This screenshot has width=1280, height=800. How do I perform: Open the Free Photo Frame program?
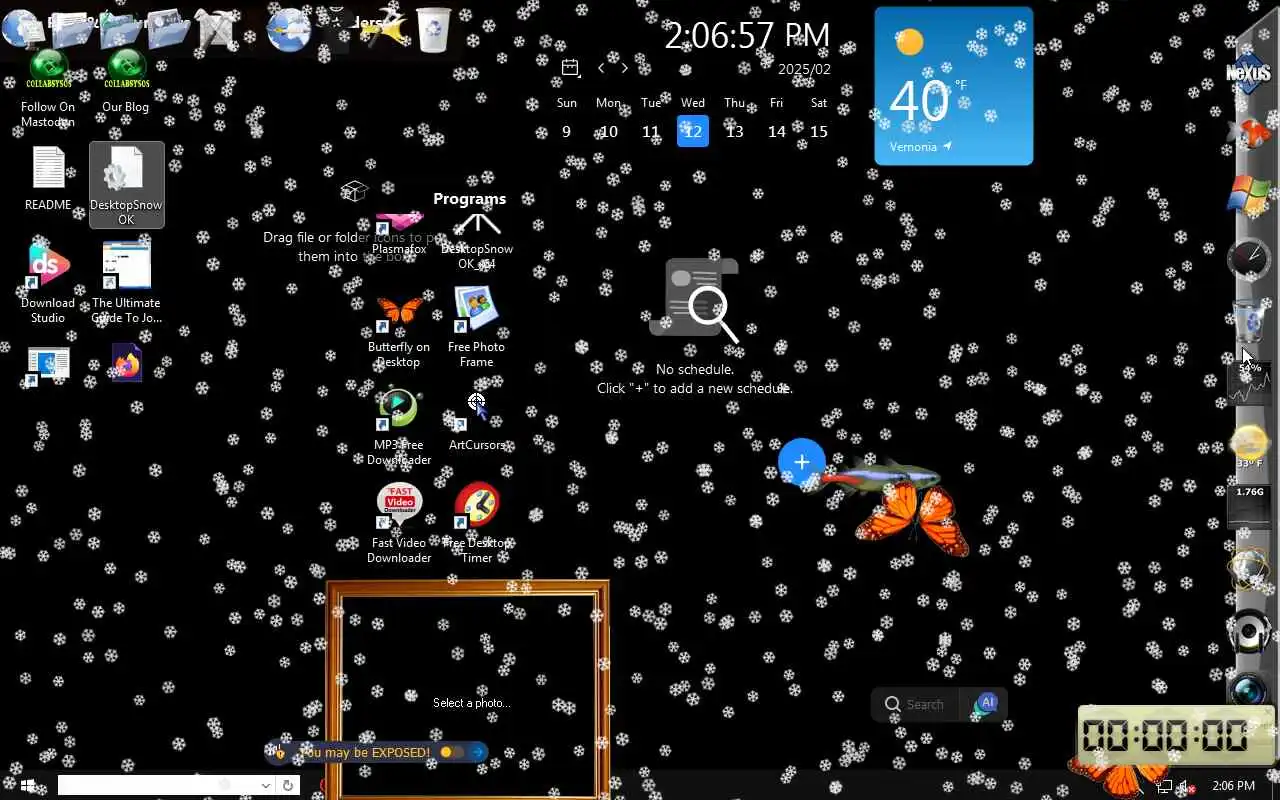click(x=476, y=312)
